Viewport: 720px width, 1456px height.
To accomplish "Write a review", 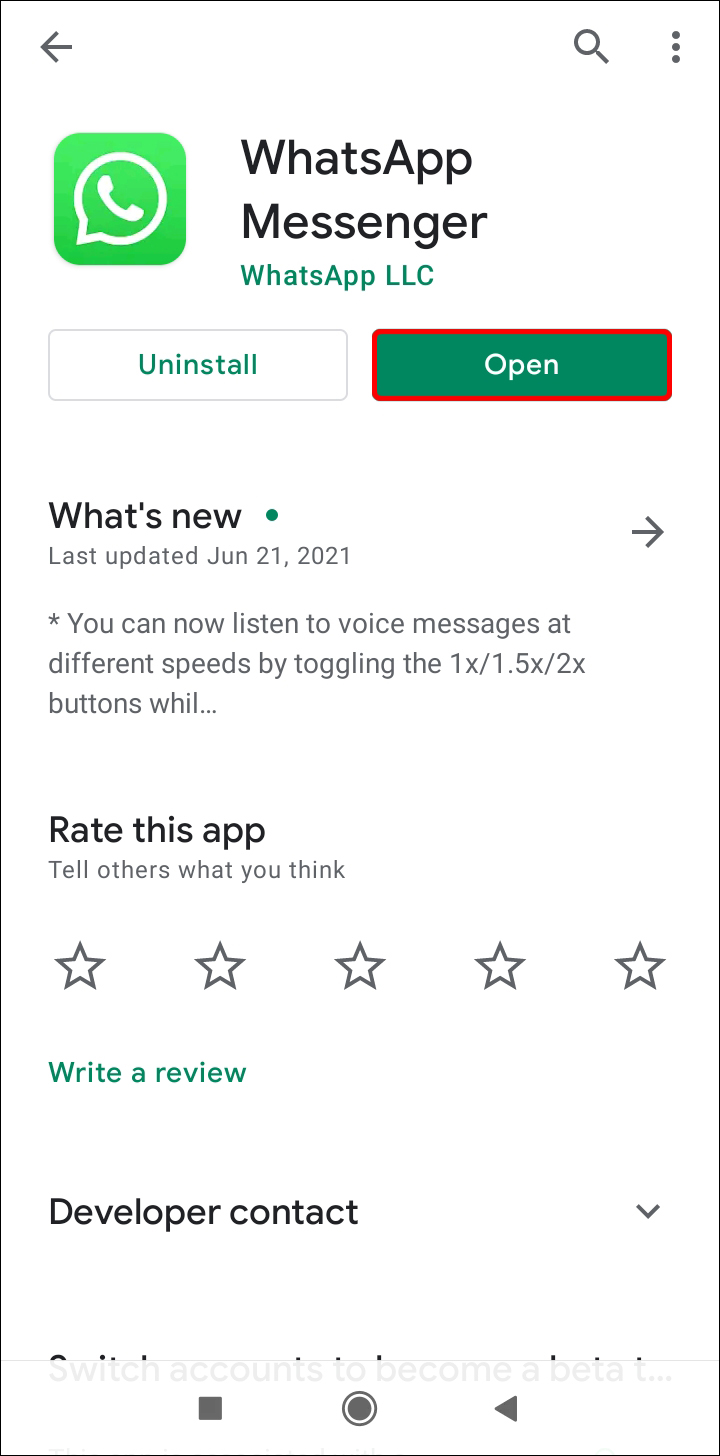I will (147, 1072).
